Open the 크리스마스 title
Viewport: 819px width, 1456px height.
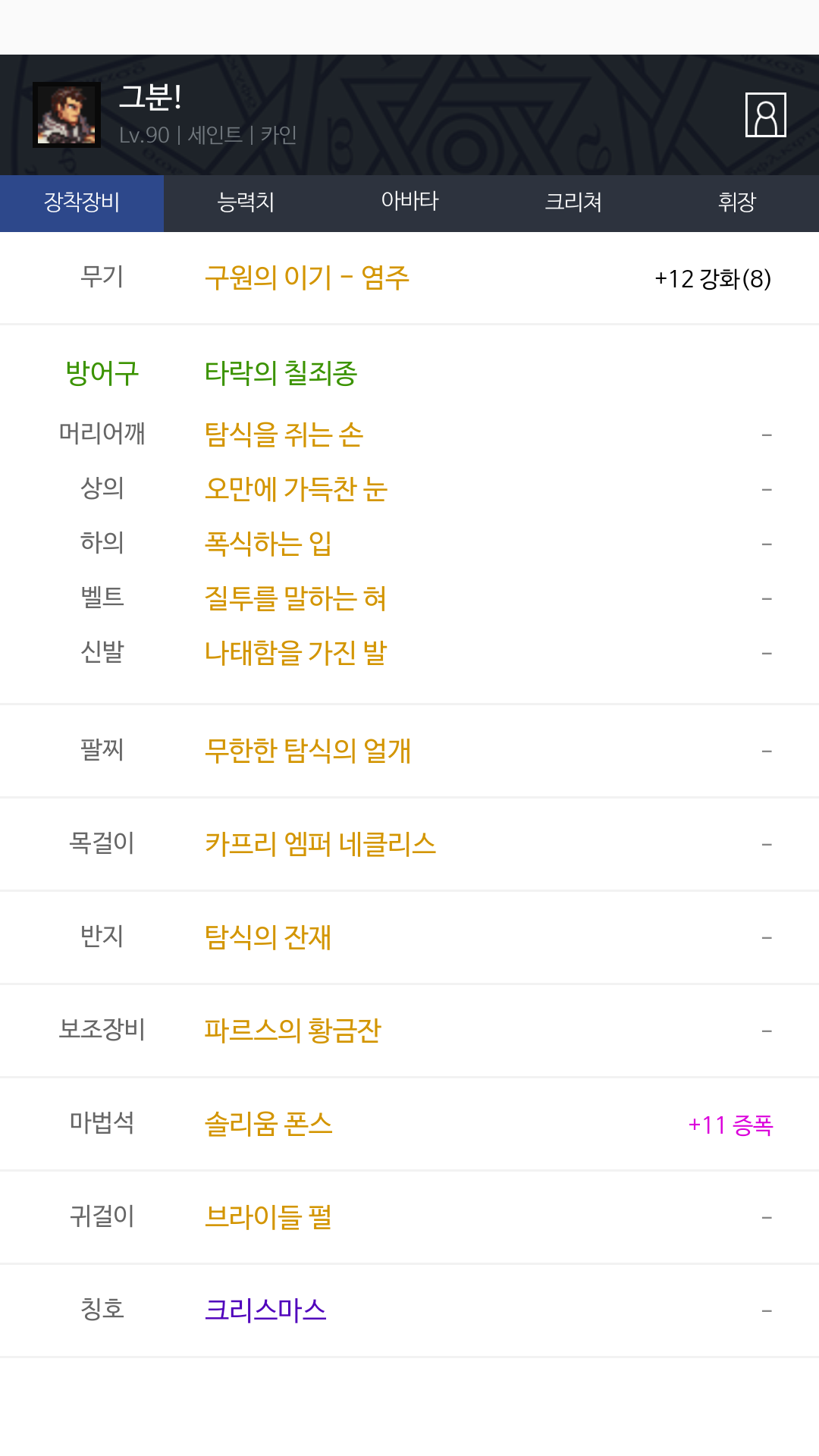point(265,1310)
